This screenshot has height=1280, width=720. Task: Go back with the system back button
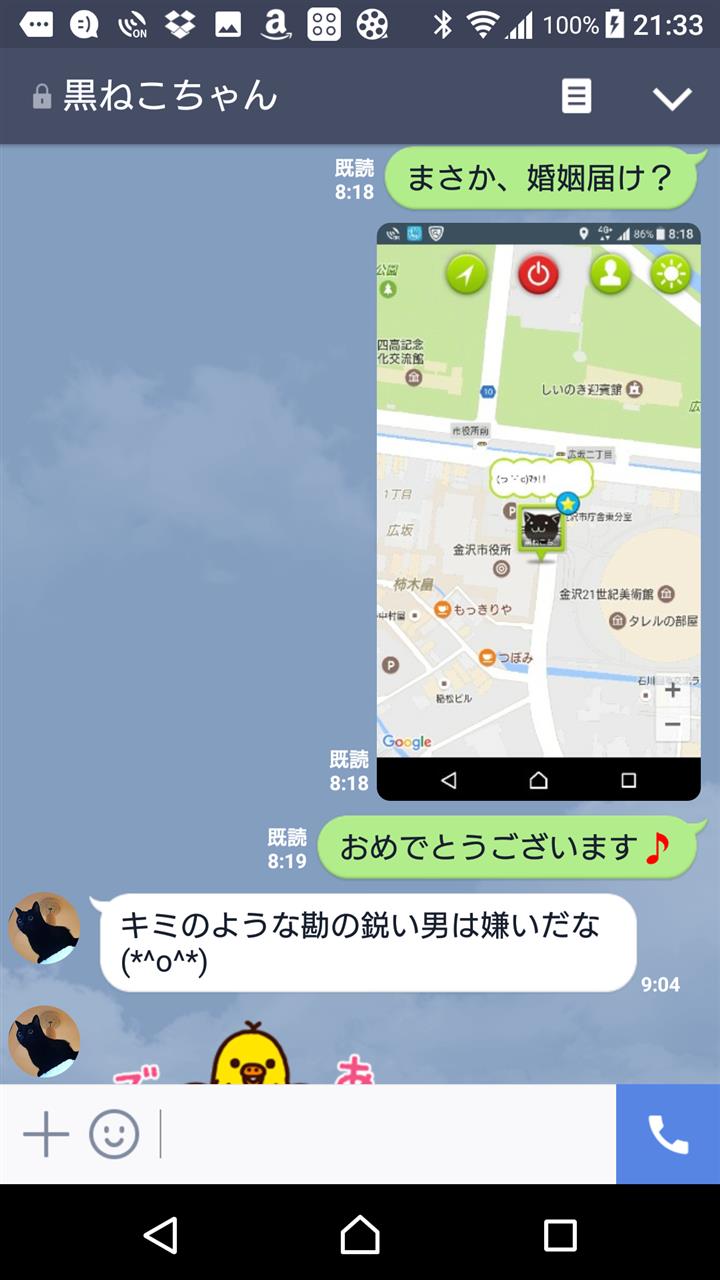[160, 1235]
